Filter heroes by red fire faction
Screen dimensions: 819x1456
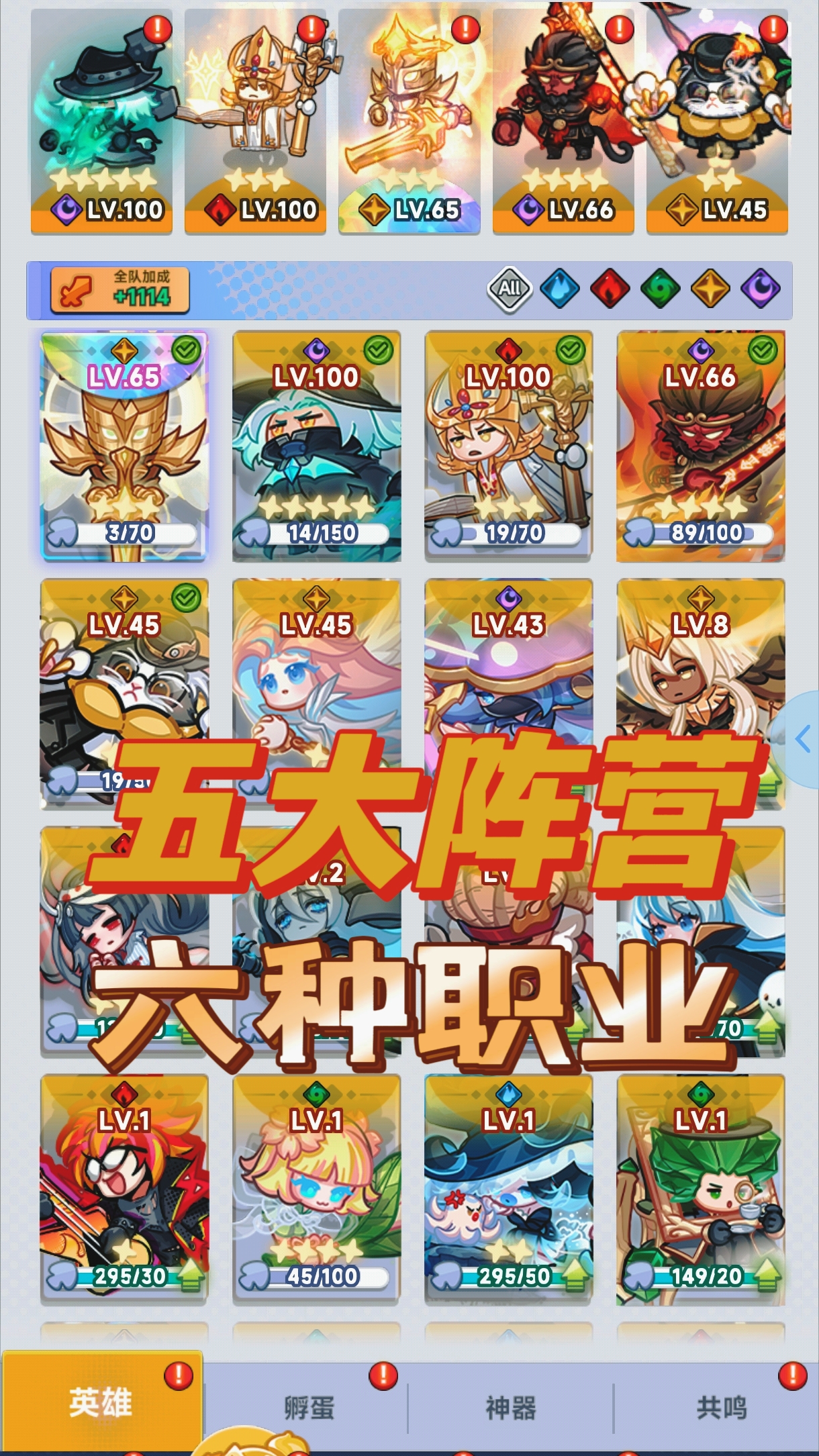click(x=610, y=289)
